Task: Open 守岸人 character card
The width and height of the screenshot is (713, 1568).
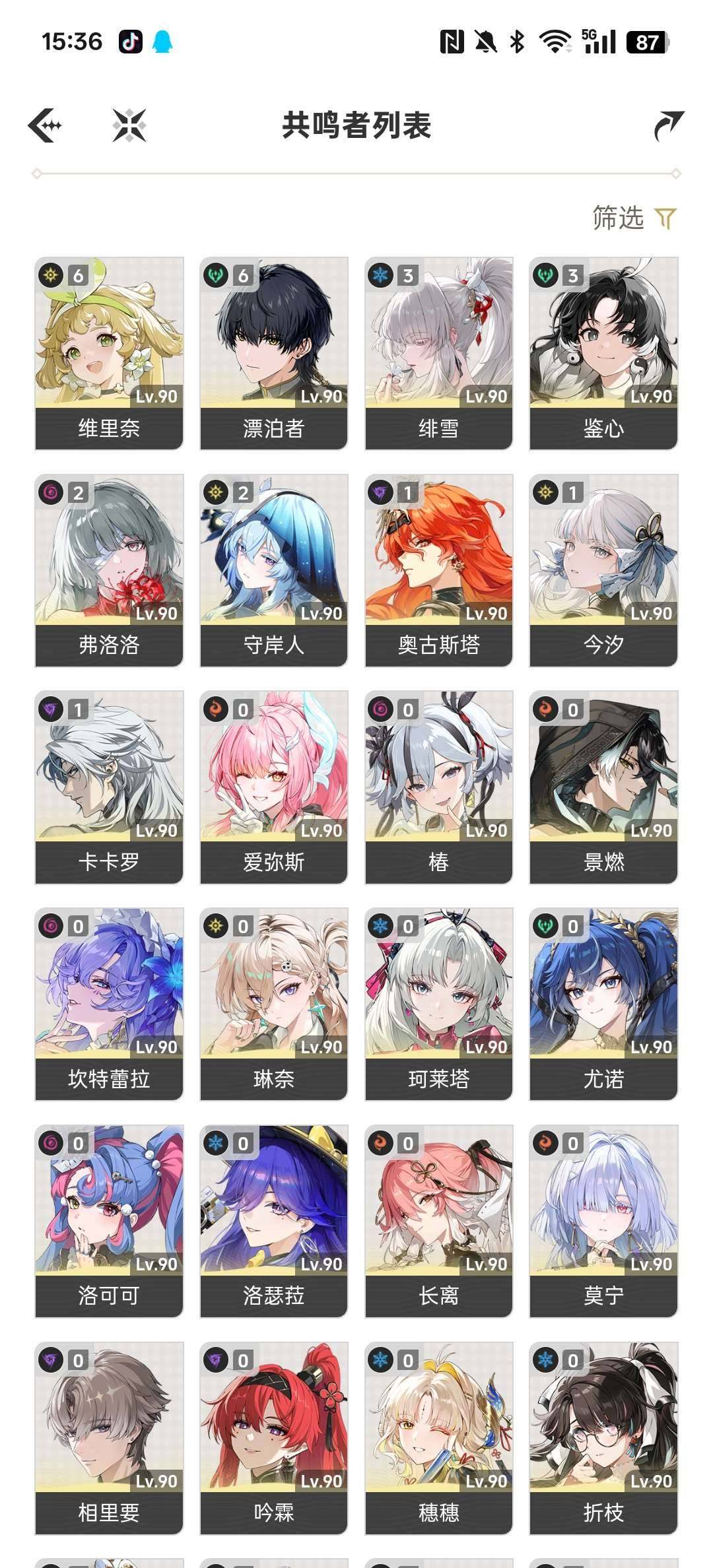Action: 274,570
